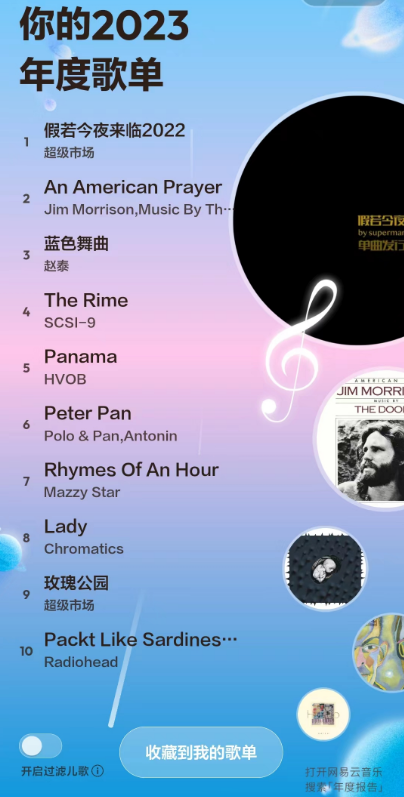The height and width of the screenshot is (797, 404).
Task: Open Rhymes Of An Hour
Action: click(125, 480)
